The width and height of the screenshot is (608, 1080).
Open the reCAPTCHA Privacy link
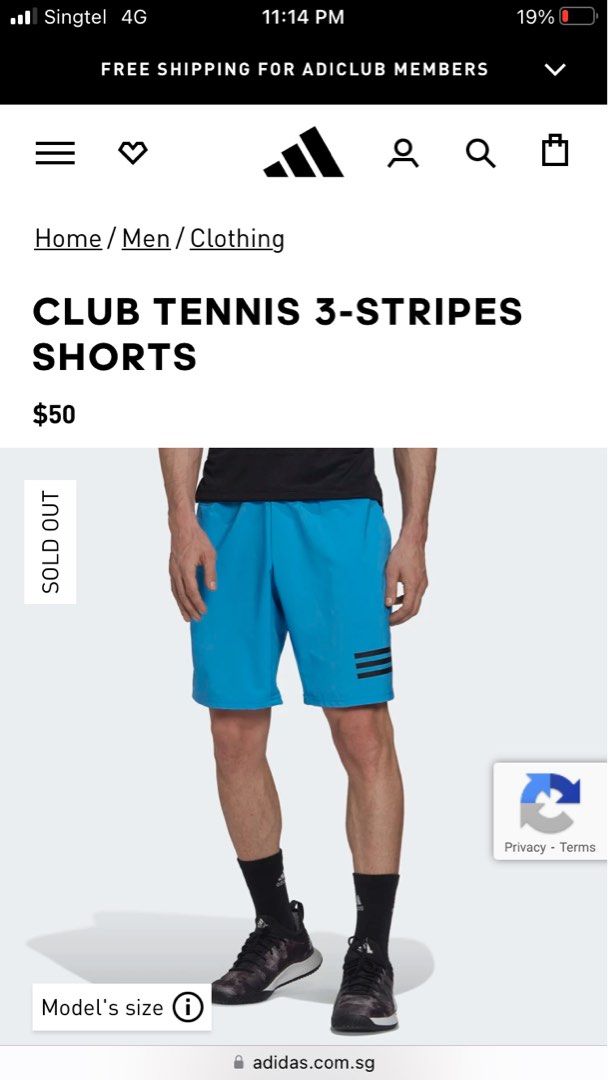pyautogui.click(x=525, y=847)
